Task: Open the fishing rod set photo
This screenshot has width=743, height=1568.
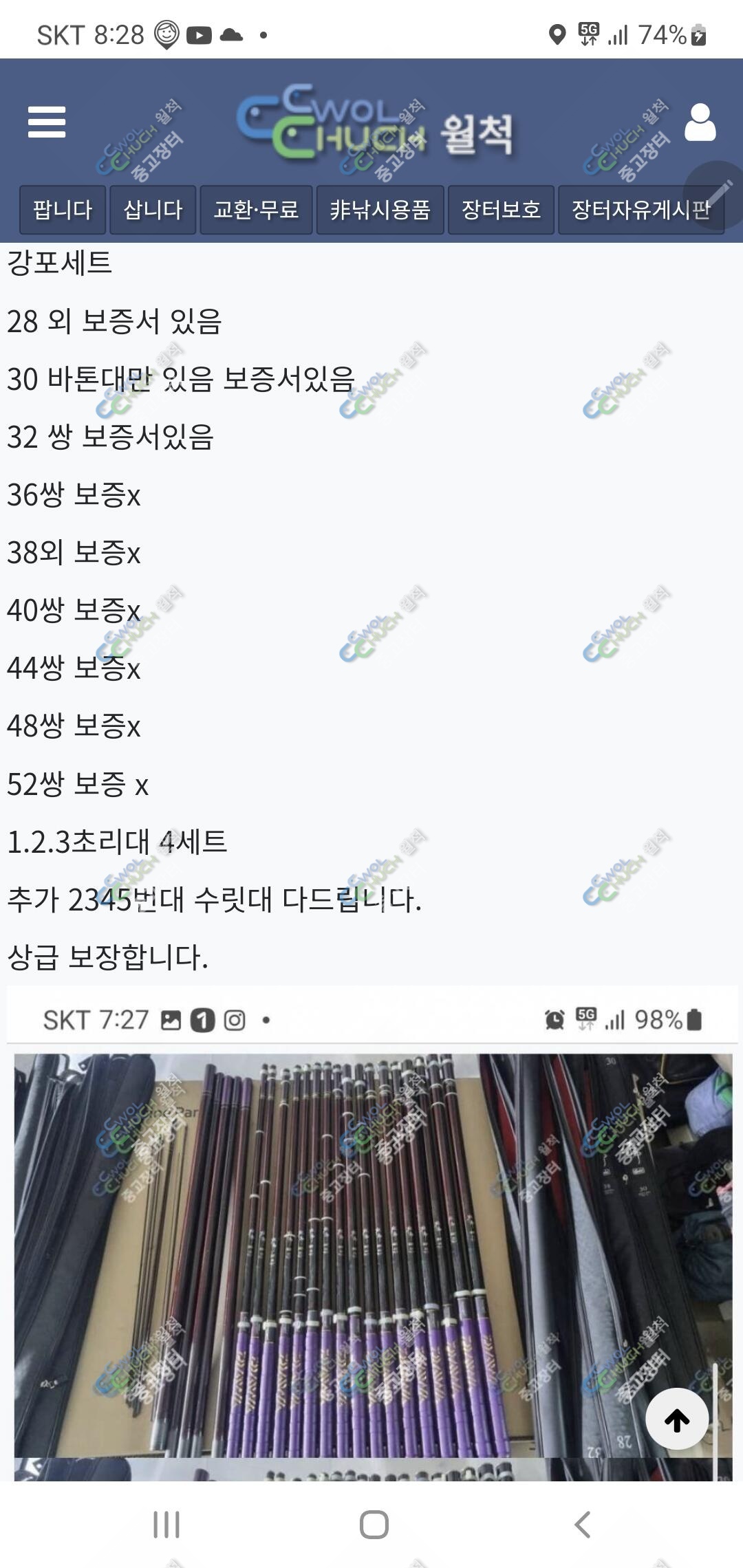Action: pos(373,1231)
